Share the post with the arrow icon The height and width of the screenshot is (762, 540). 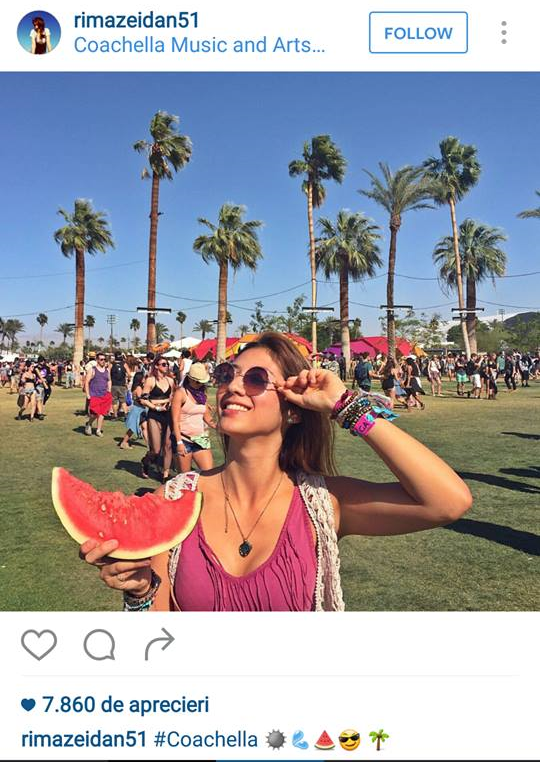point(159,644)
